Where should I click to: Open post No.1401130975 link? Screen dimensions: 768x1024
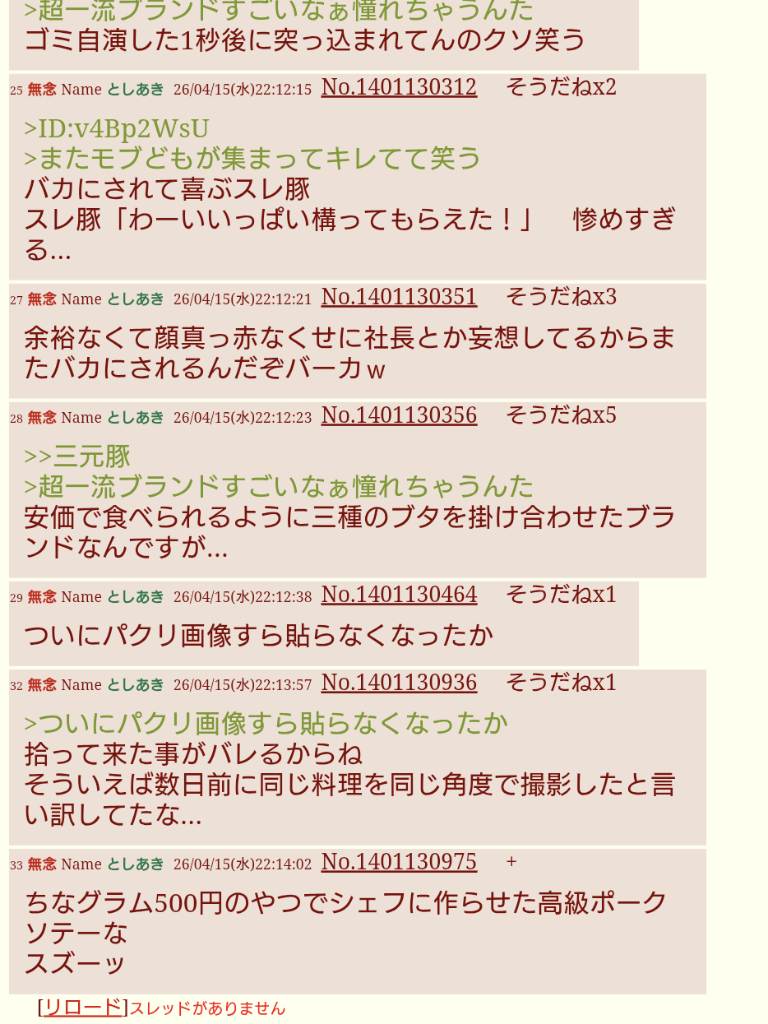[398, 862]
